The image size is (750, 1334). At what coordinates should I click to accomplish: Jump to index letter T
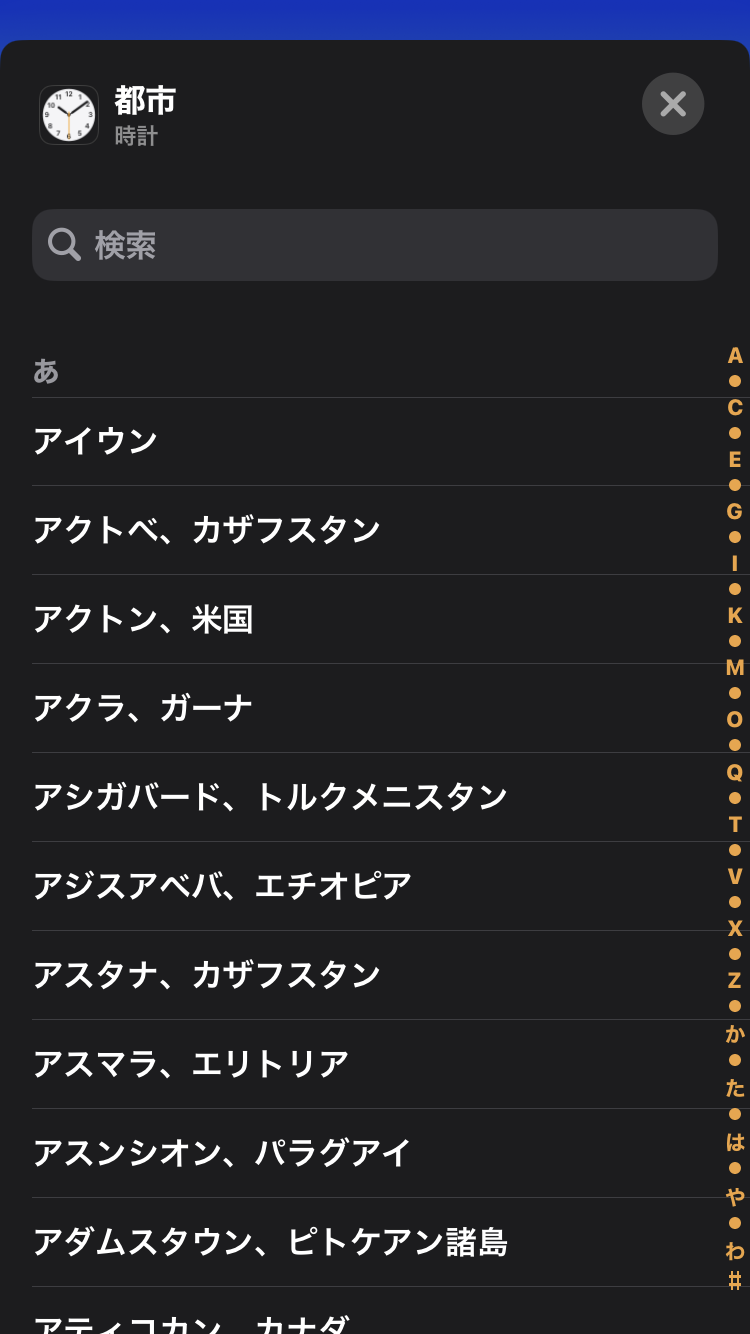click(x=735, y=824)
